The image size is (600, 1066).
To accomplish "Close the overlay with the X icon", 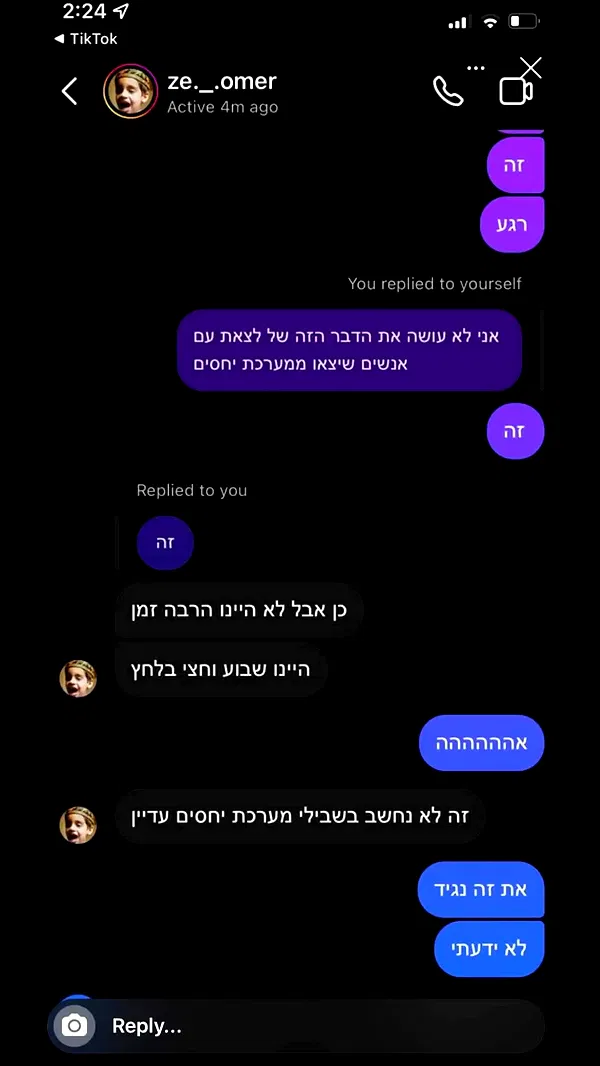I will (531, 68).
